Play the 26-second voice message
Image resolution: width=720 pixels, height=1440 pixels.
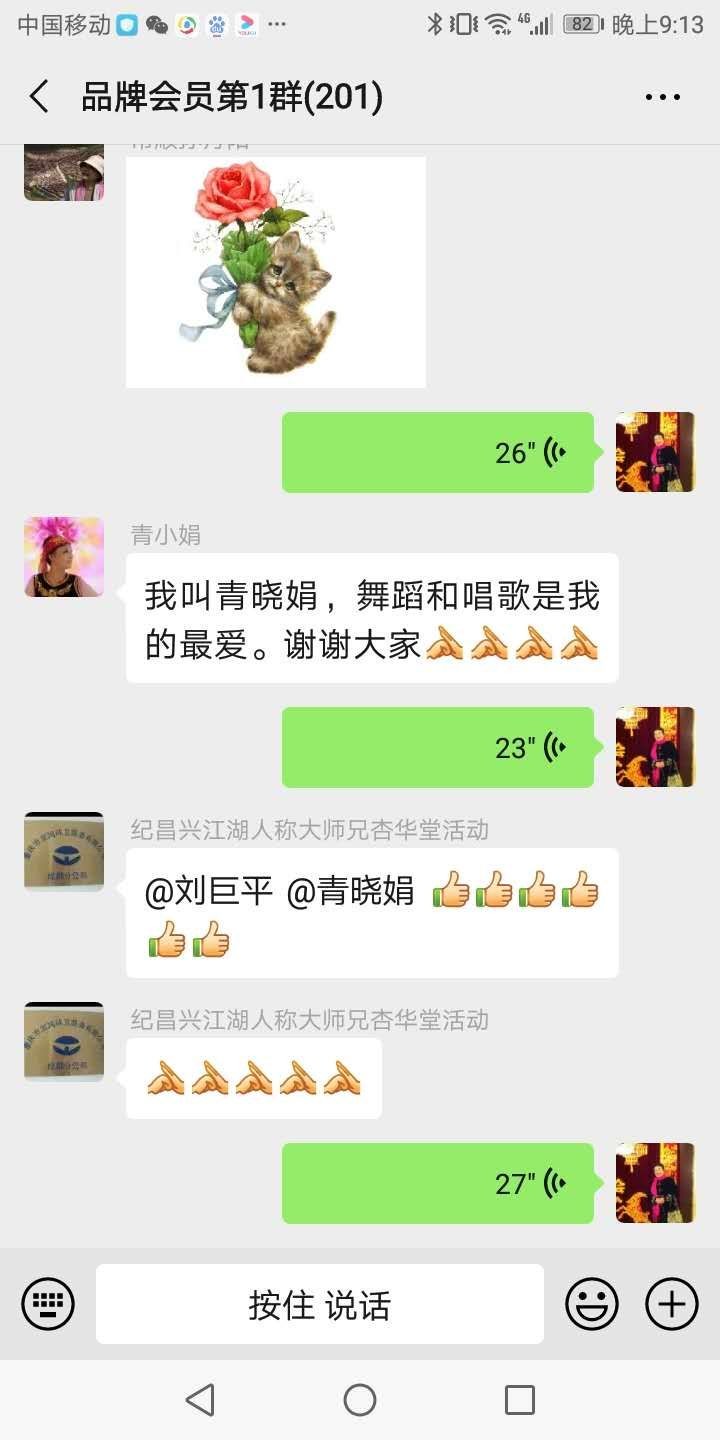coord(438,452)
